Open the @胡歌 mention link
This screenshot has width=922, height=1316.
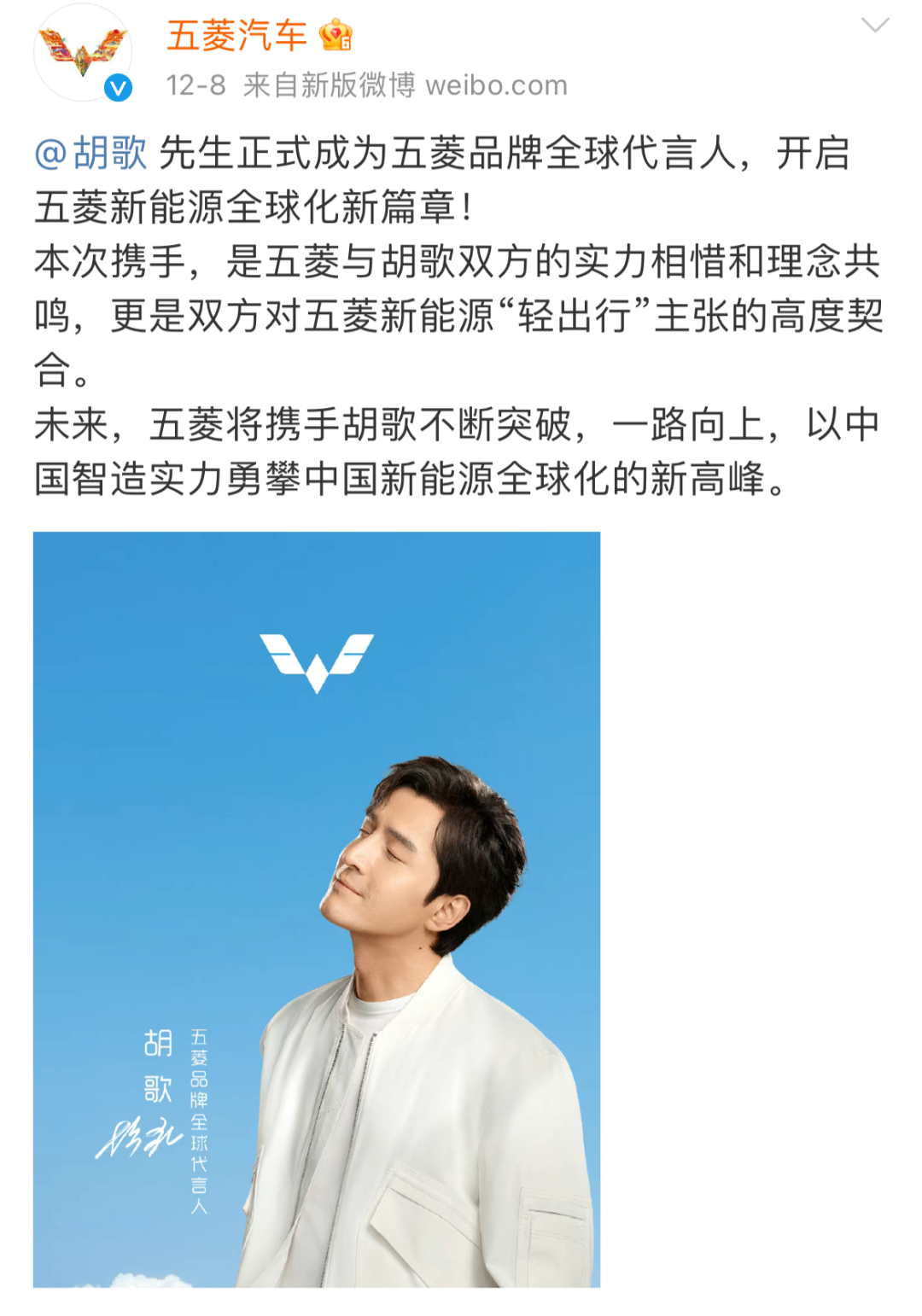click(x=91, y=154)
